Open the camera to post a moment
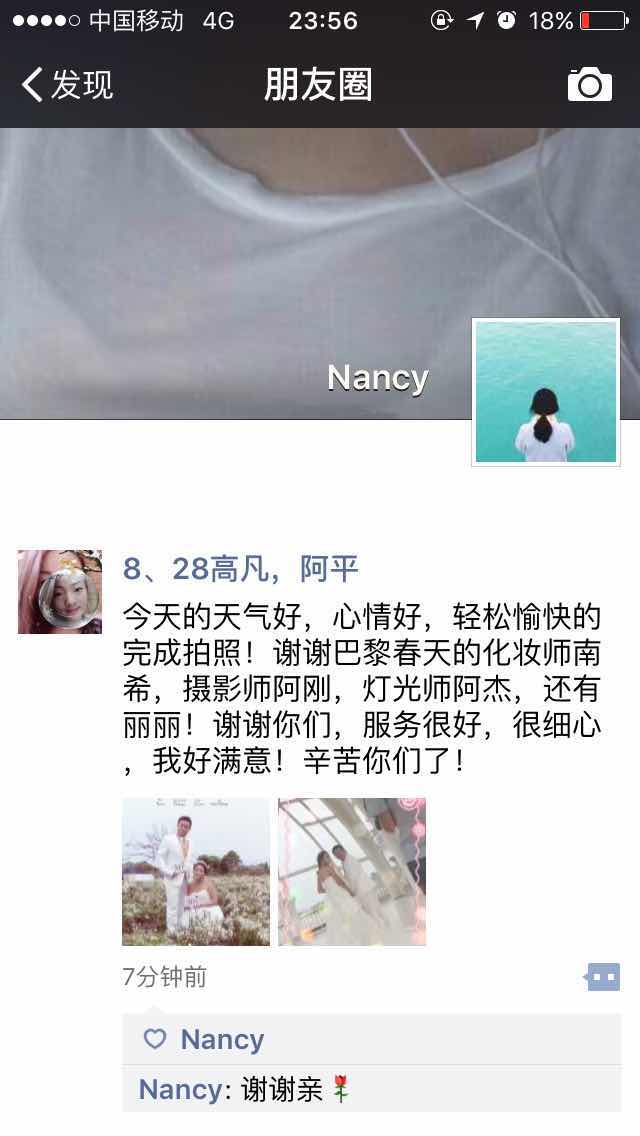The image size is (640, 1136). pos(589,85)
